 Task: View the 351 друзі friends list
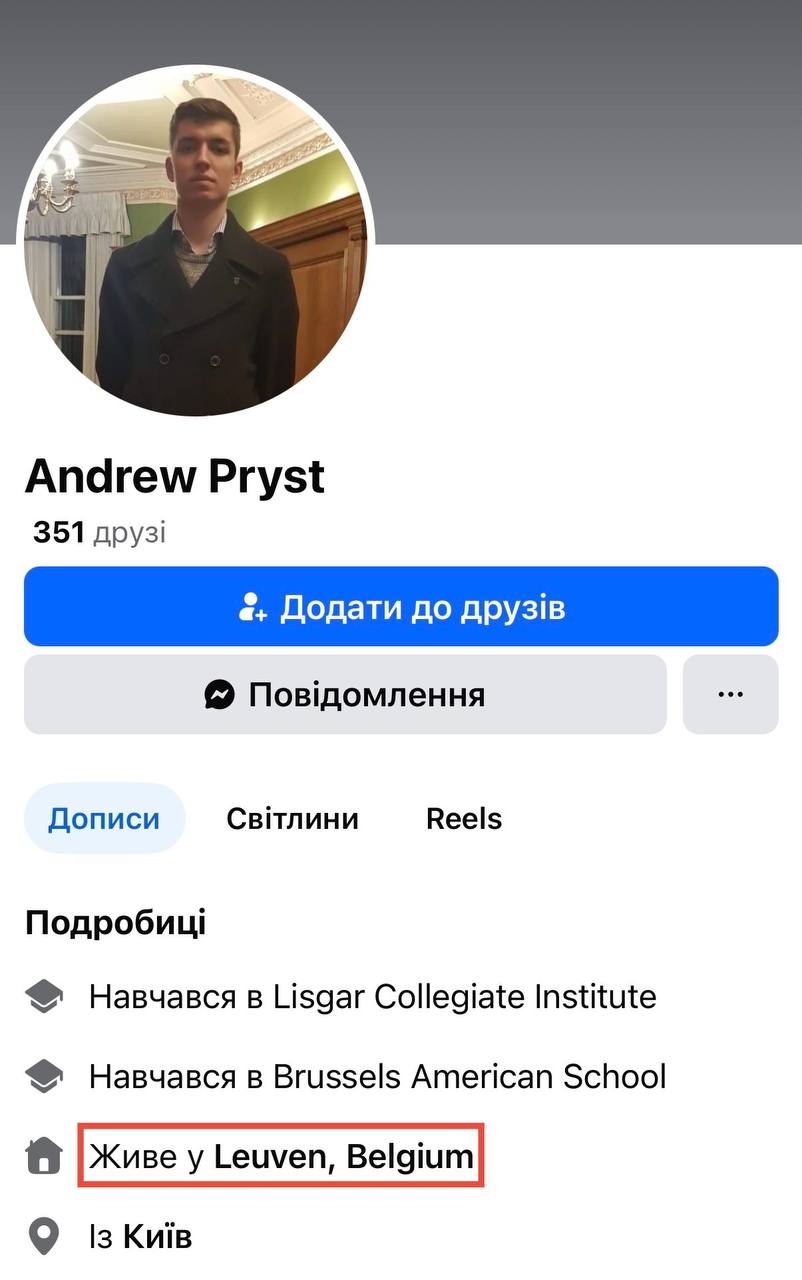tap(99, 533)
